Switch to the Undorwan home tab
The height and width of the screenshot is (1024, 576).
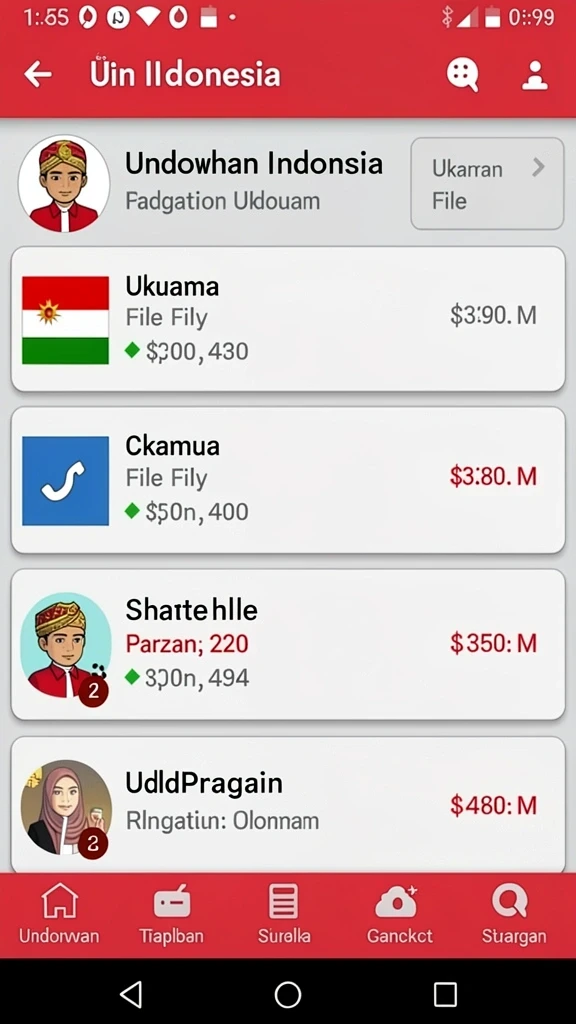[x=59, y=914]
